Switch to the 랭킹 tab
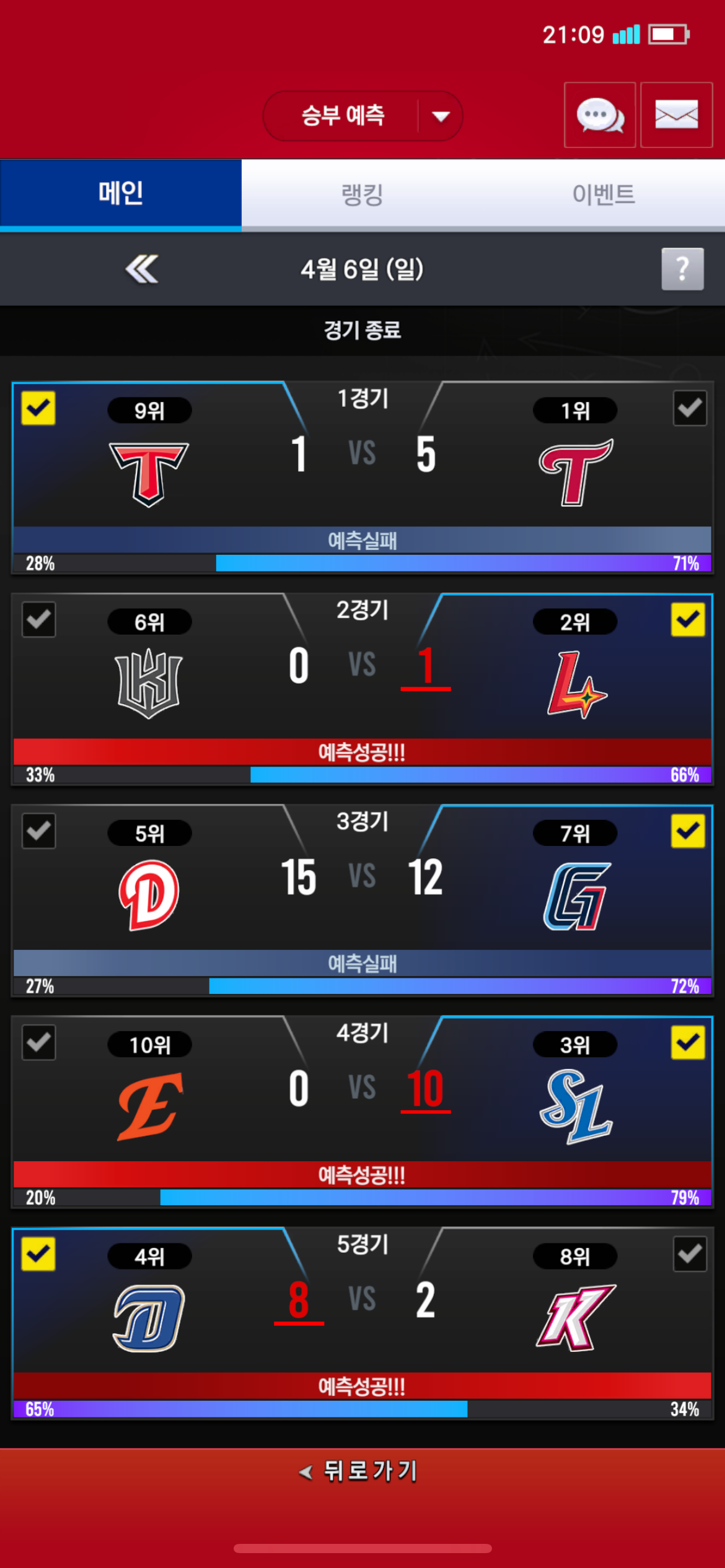Image resolution: width=725 pixels, height=1568 pixels. pos(362,193)
